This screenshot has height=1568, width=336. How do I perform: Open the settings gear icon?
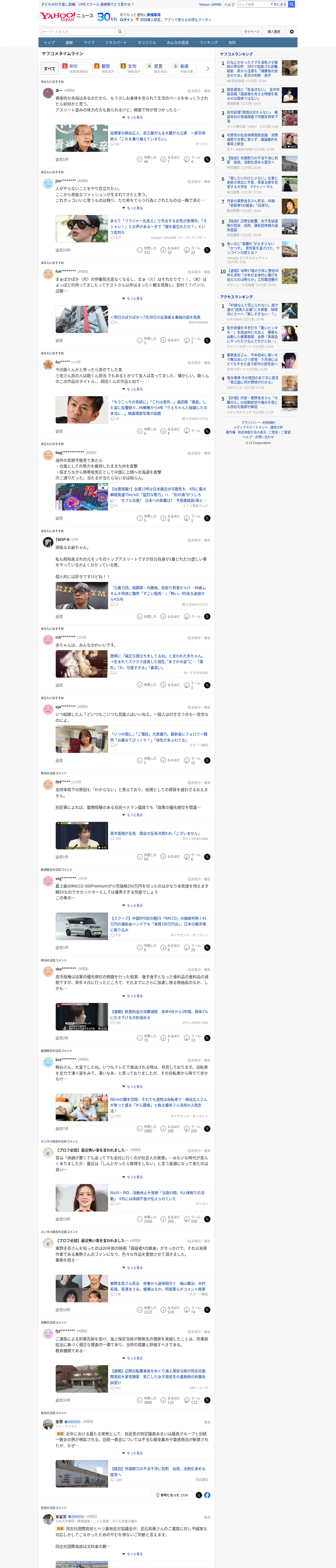[292, 32]
